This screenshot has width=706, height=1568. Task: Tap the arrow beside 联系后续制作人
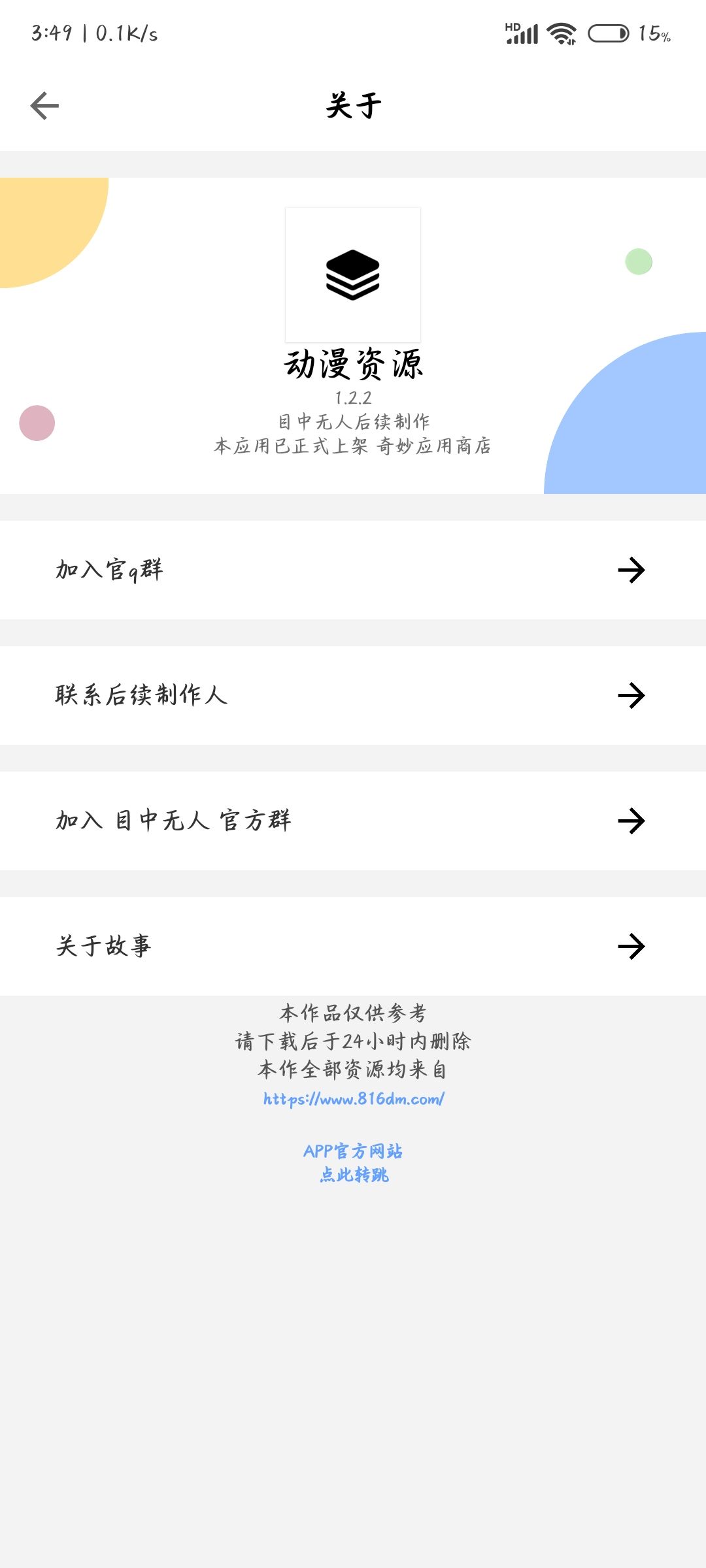click(x=633, y=696)
